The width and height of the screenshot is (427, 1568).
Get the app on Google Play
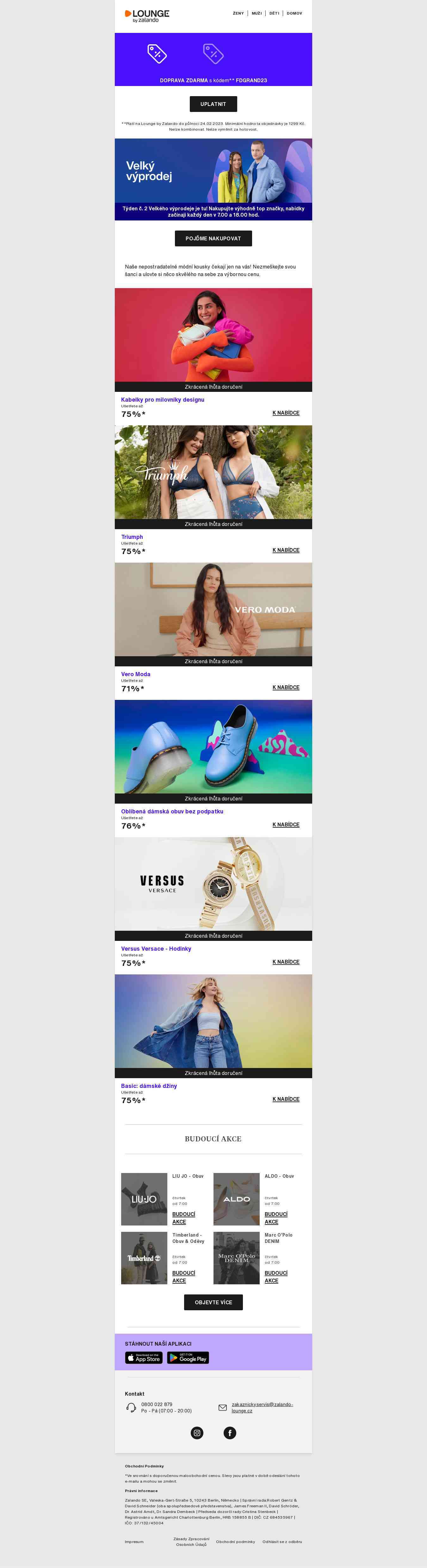coord(188,1358)
